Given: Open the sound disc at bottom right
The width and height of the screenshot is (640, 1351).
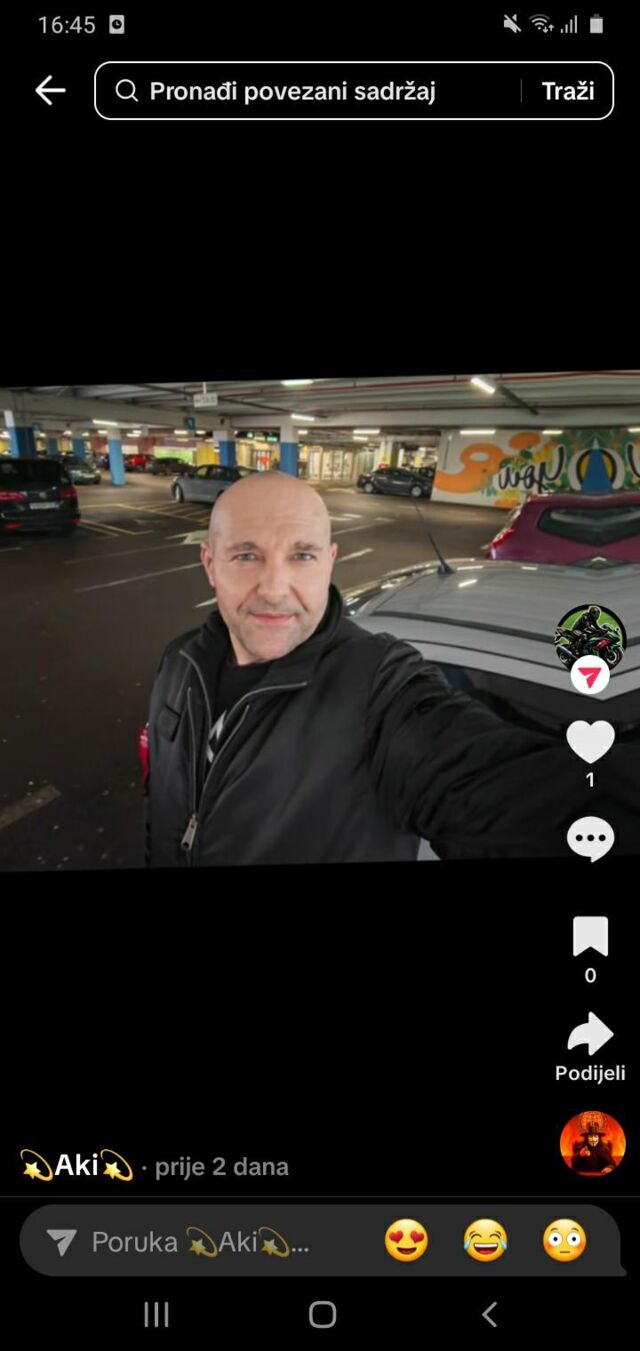Looking at the screenshot, I should coord(592,1143).
